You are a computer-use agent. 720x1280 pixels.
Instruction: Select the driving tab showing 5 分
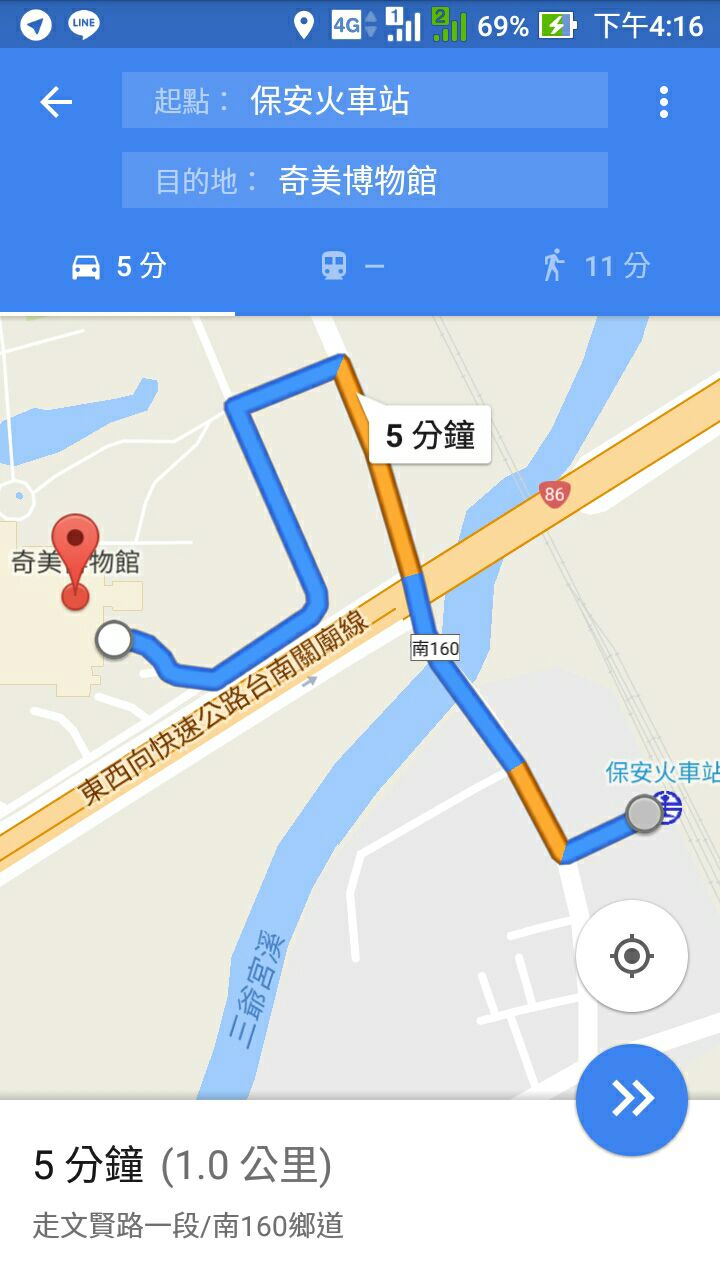coord(118,266)
